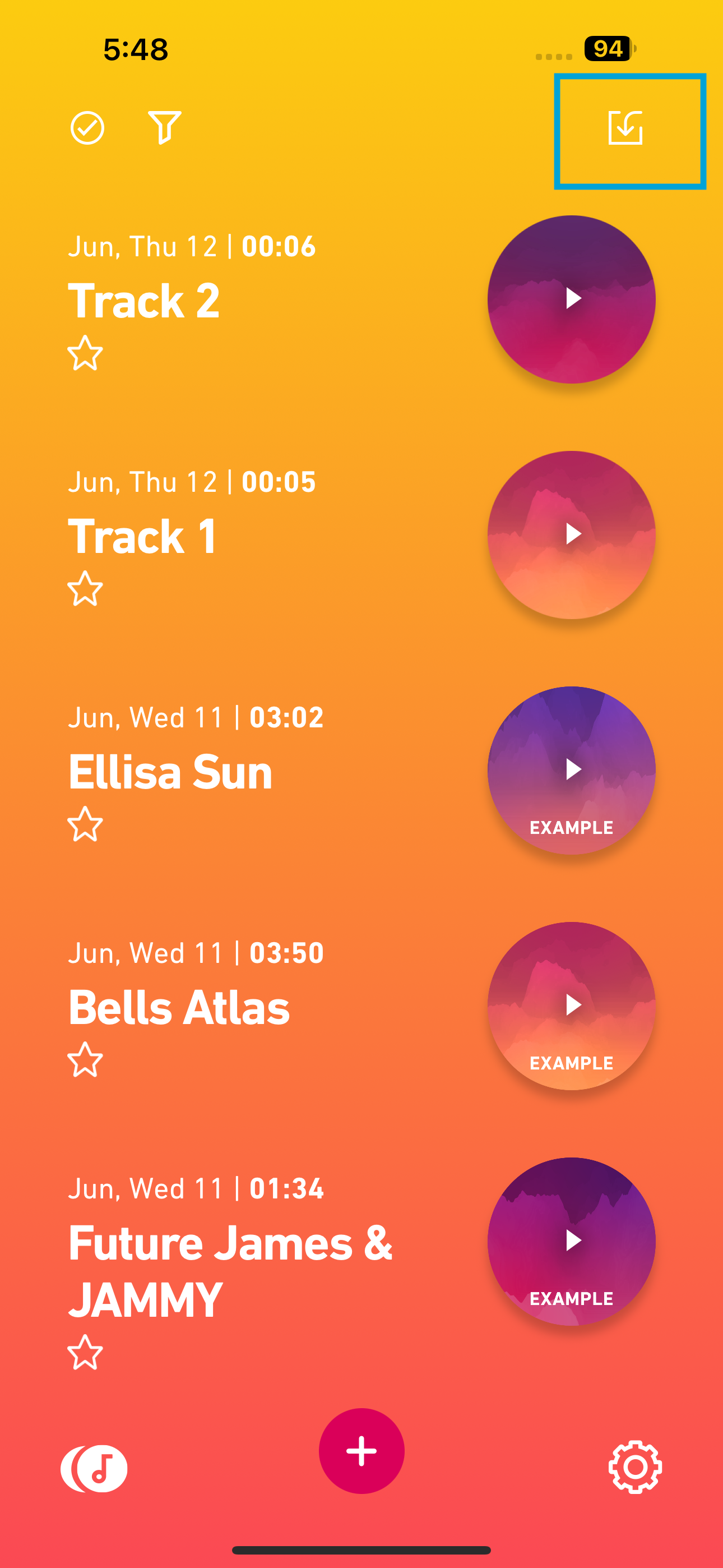Play Track 2
This screenshot has width=723, height=1568.
coord(572,299)
